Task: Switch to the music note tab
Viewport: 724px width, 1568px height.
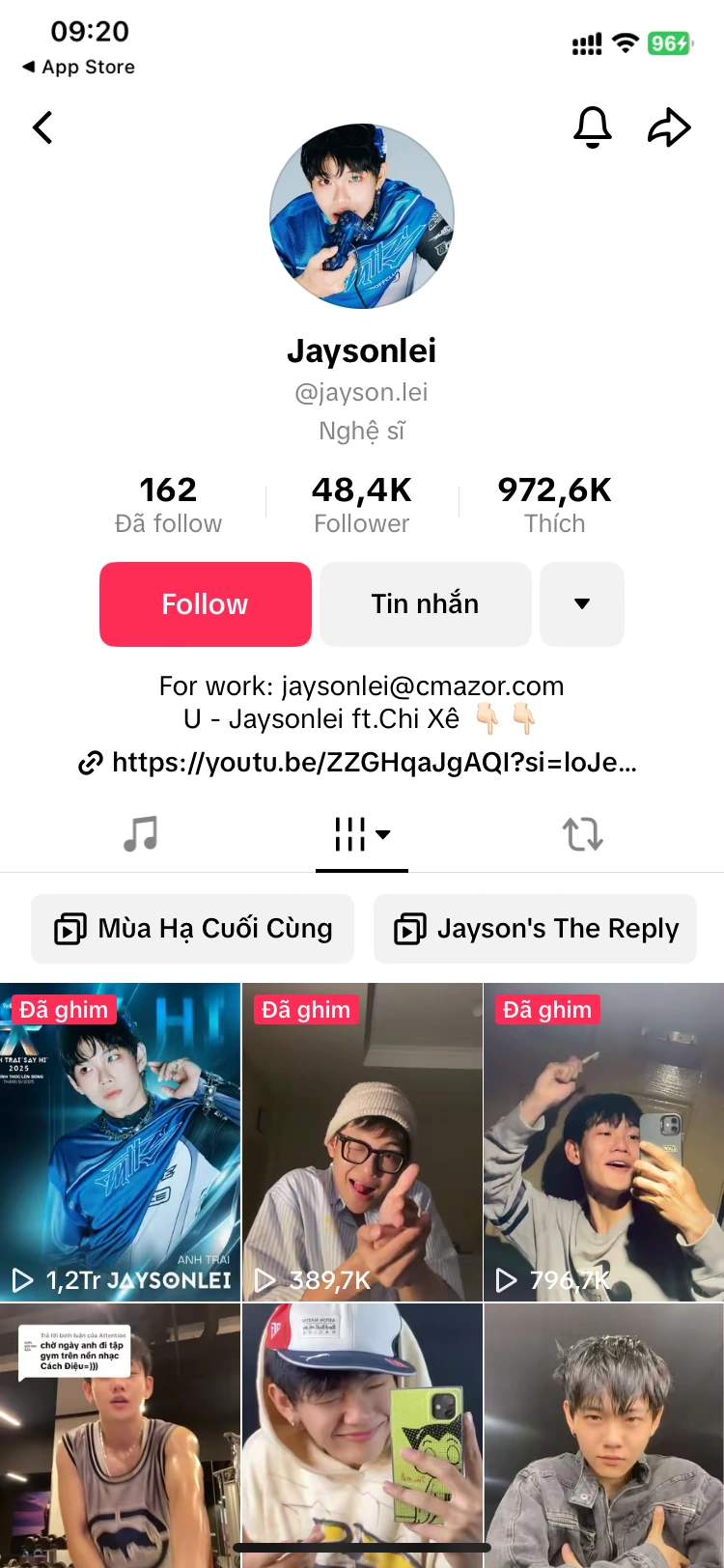Action: pyautogui.click(x=141, y=834)
